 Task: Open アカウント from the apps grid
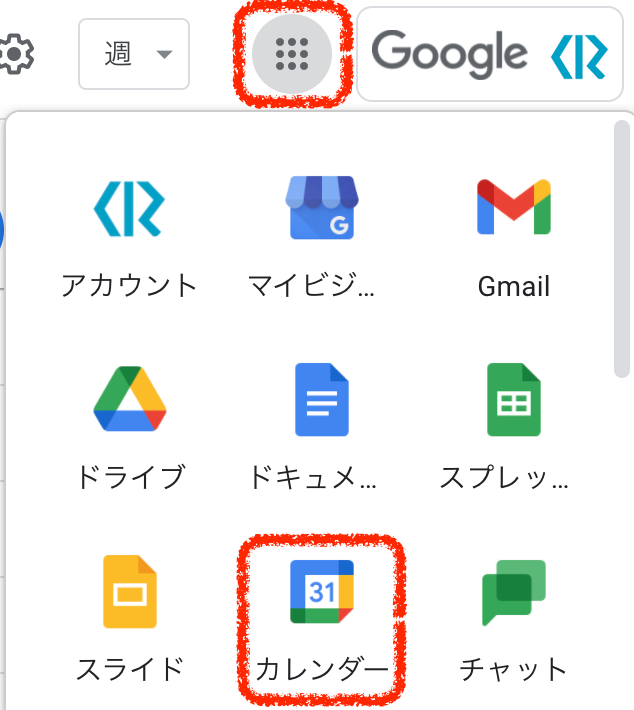pyautogui.click(x=129, y=236)
